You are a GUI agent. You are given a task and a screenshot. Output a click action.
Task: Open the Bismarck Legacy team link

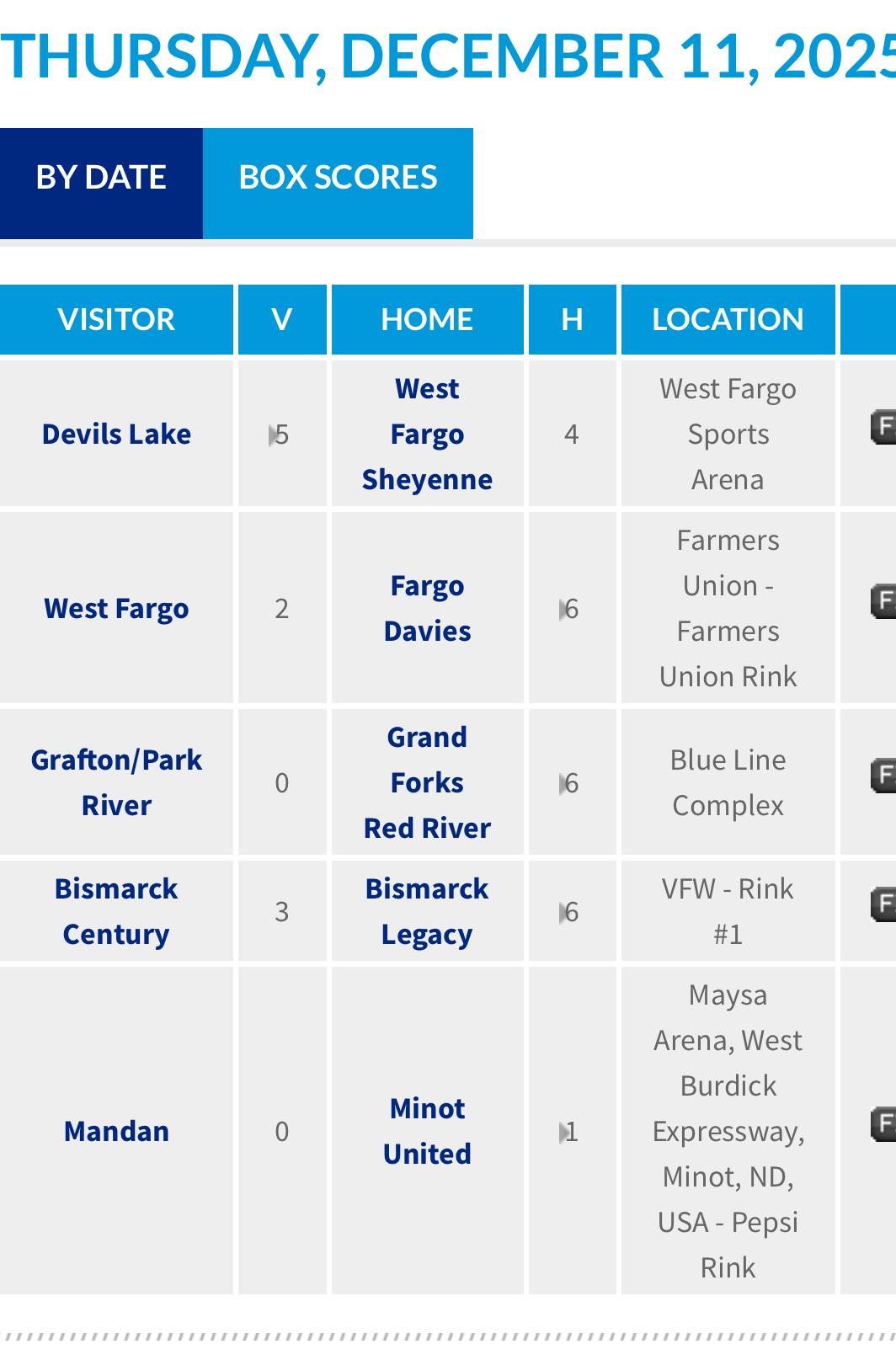pyautogui.click(x=427, y=912)
